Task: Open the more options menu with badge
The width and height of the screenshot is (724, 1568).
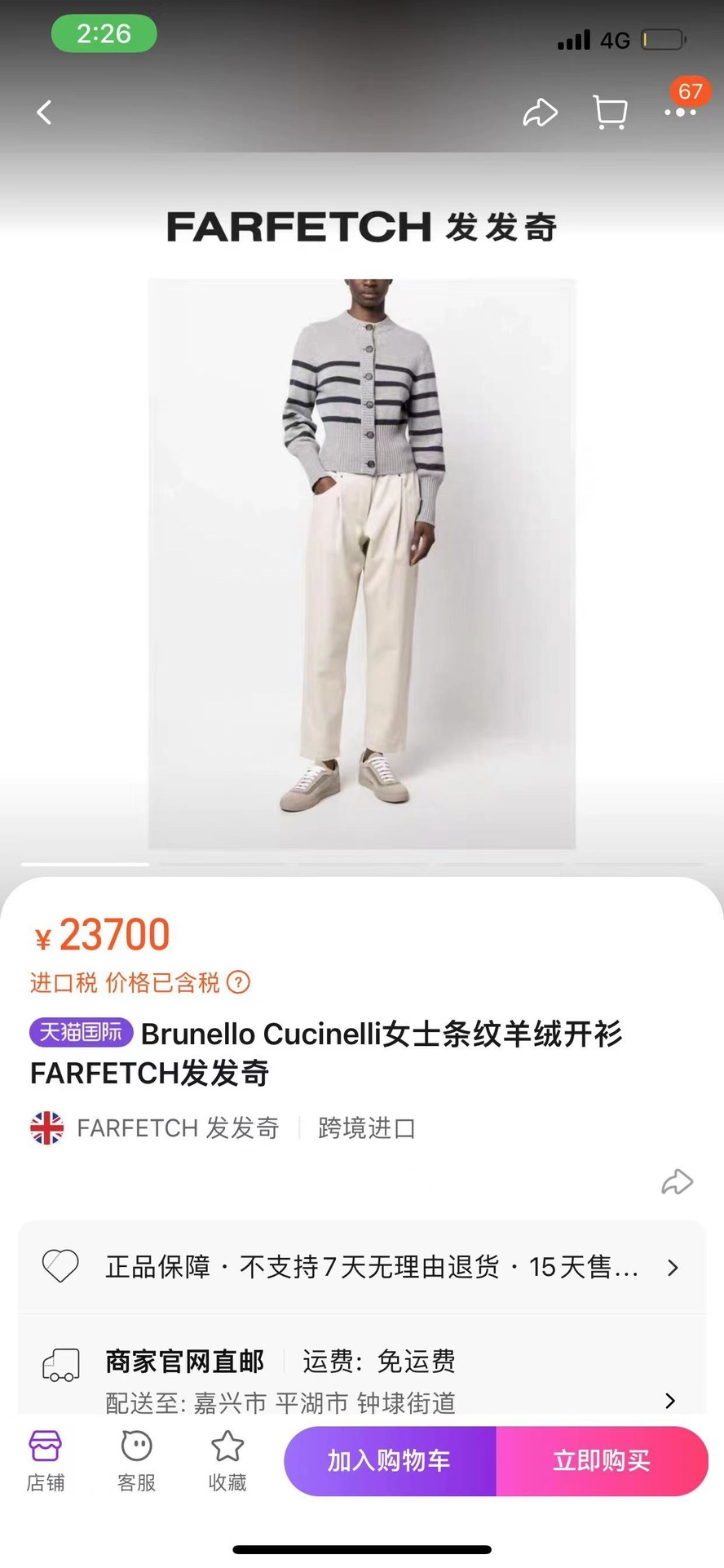Action: coord(680,111)
